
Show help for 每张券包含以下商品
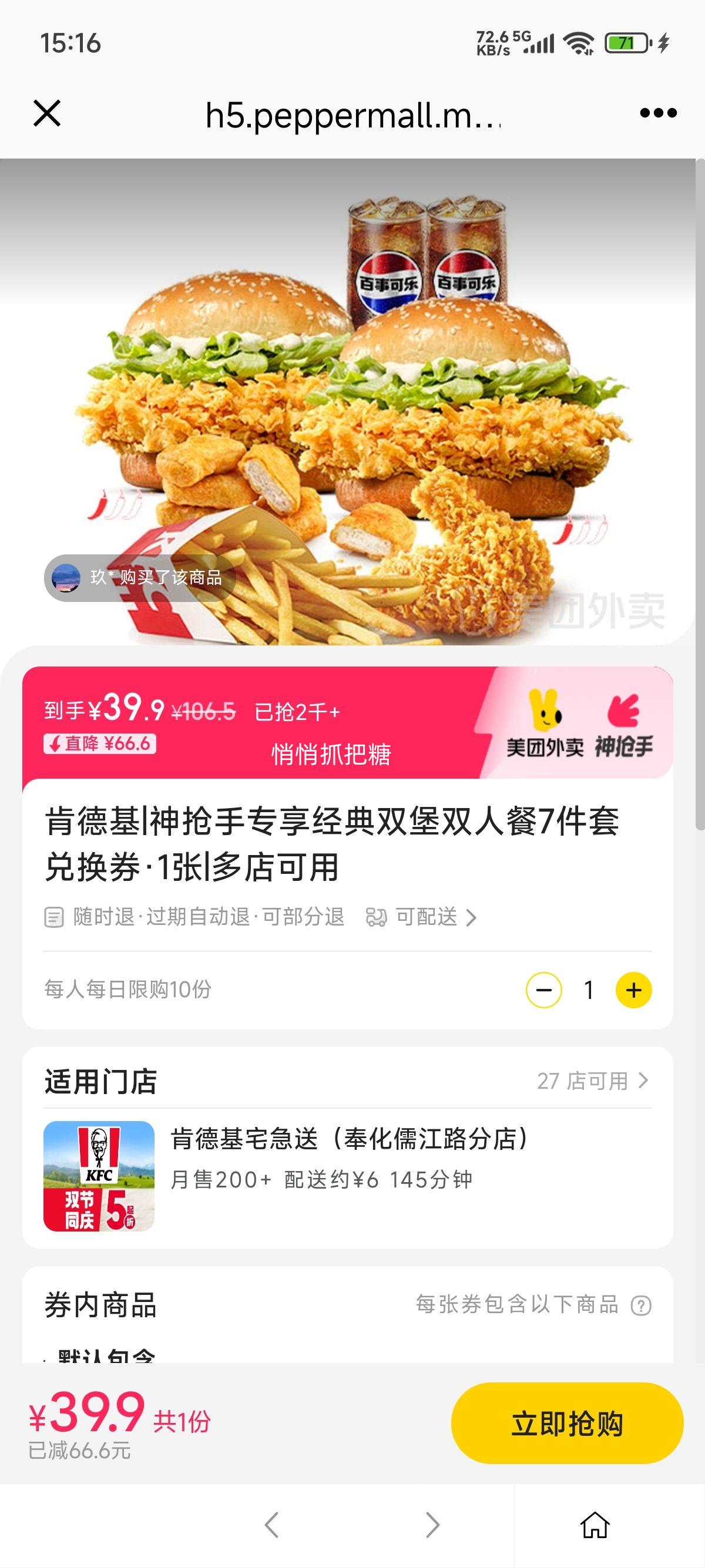pyautogui.click(x=641, y=1305)
